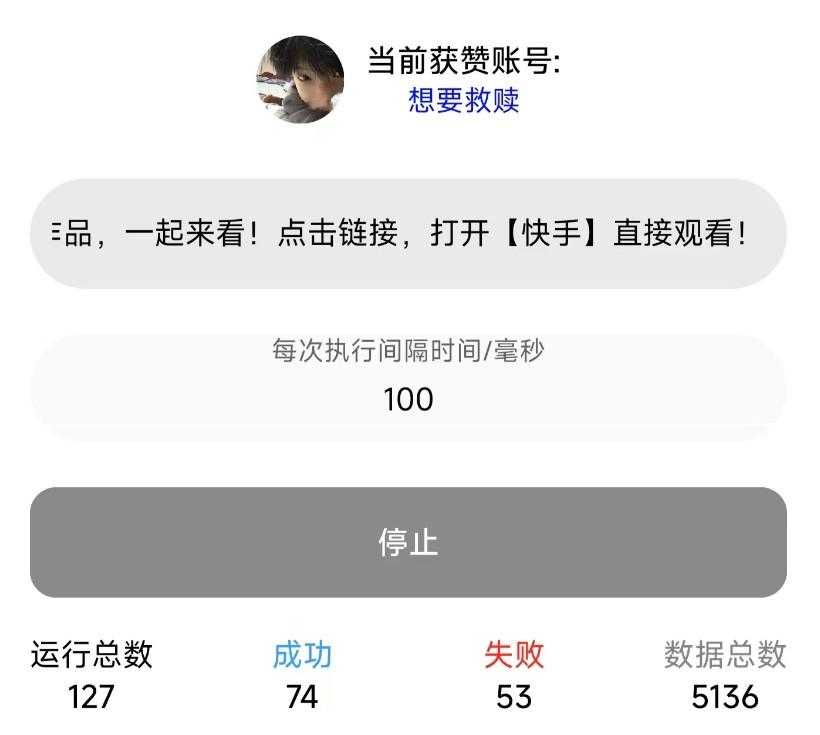This screenshot has width=820, height=735.
Task: Change the interval time value 100
Action: coord(408,400)
